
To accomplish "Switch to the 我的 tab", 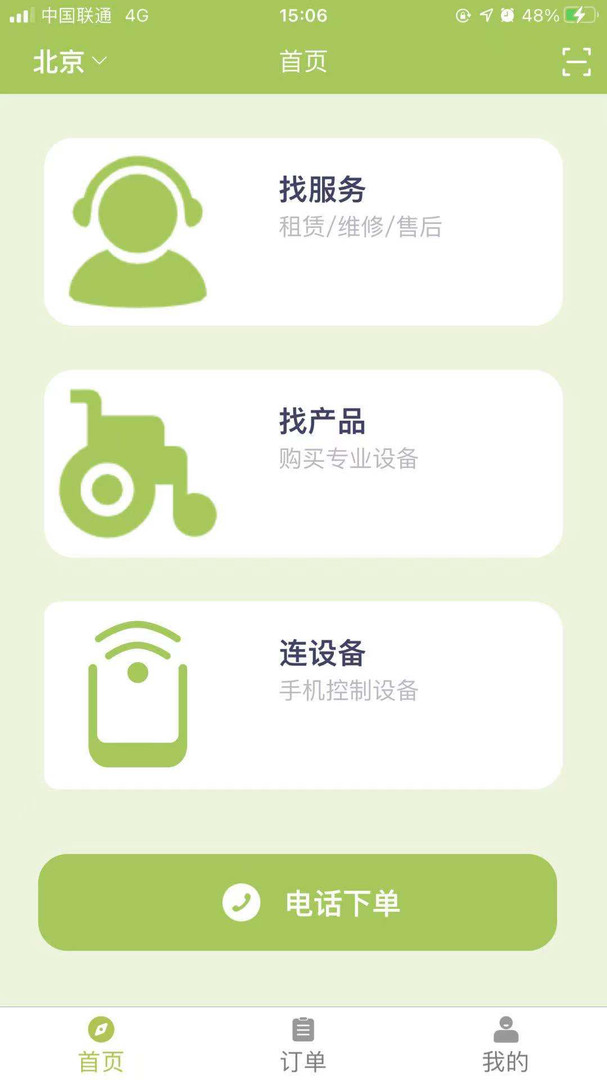I will [505, 1045].
